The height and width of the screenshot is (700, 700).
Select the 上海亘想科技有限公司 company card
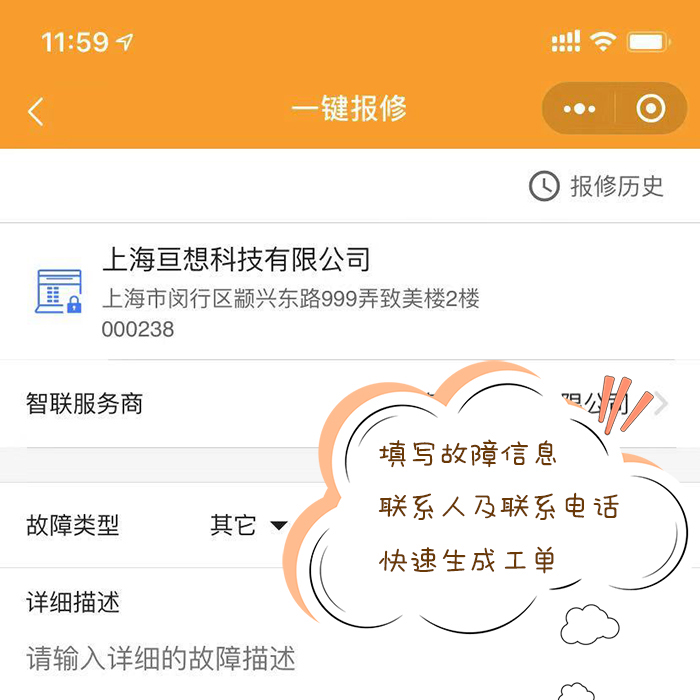point(300,290)
